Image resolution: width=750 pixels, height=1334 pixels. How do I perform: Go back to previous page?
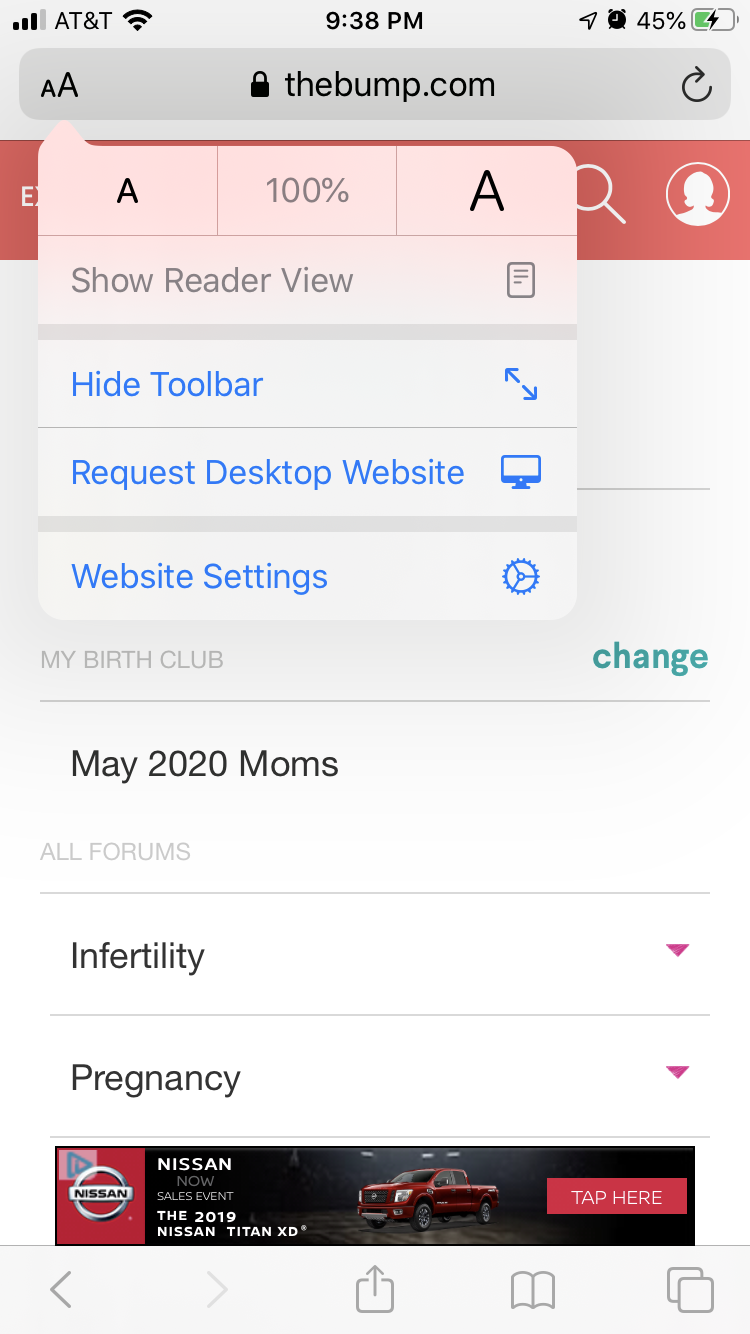61,1289
